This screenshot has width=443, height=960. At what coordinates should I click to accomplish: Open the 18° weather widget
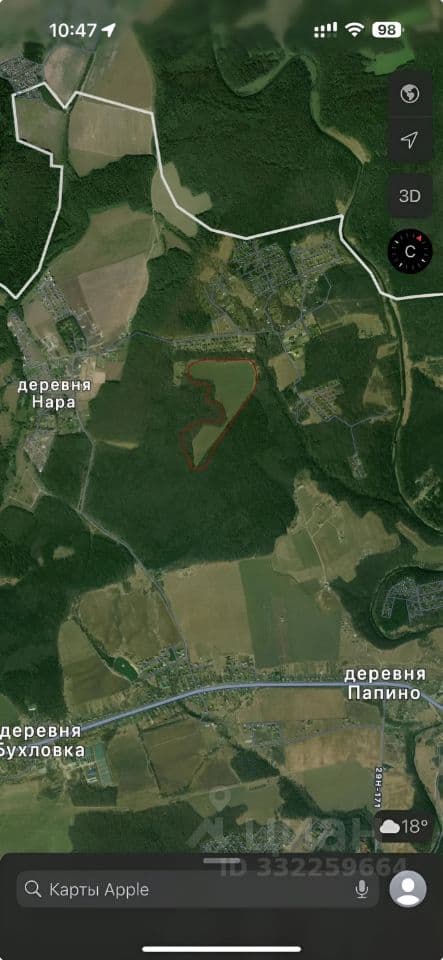[404, 827]
